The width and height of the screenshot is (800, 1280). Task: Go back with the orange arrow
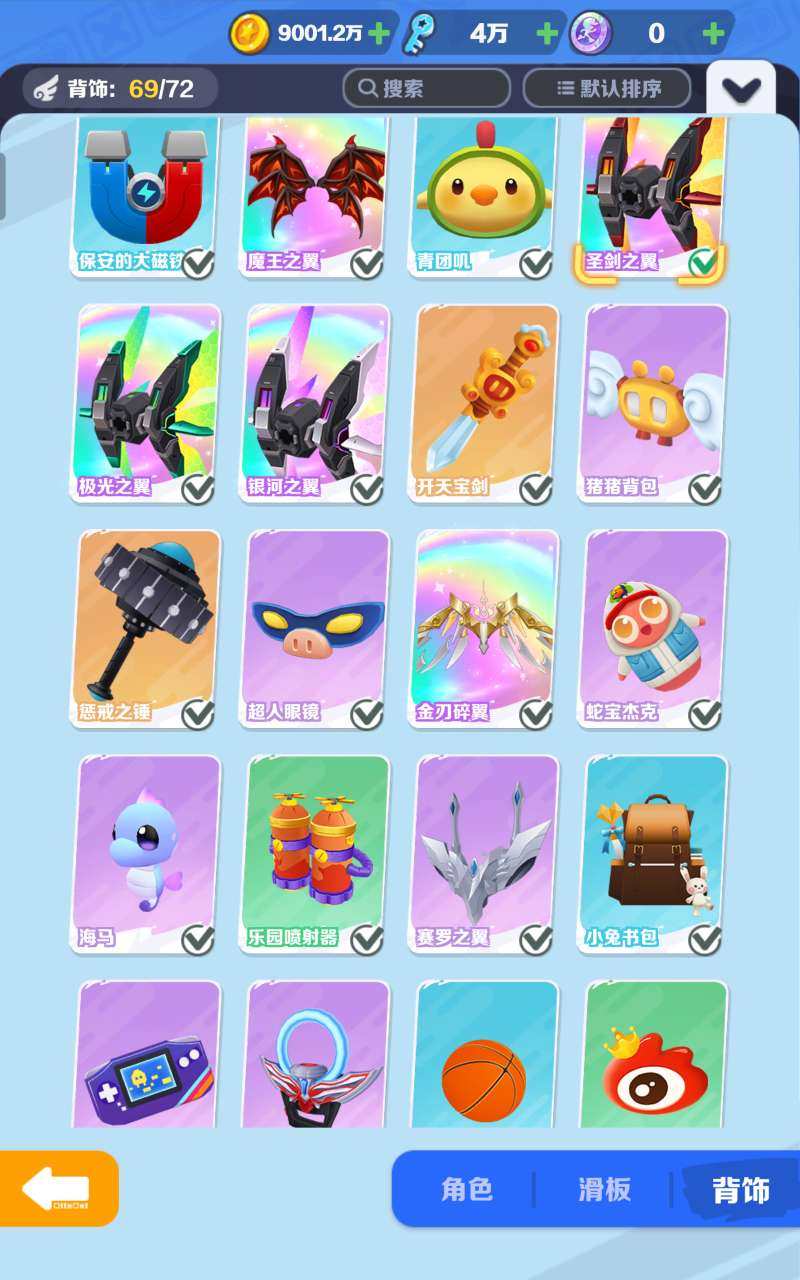tap(58, 1188)
